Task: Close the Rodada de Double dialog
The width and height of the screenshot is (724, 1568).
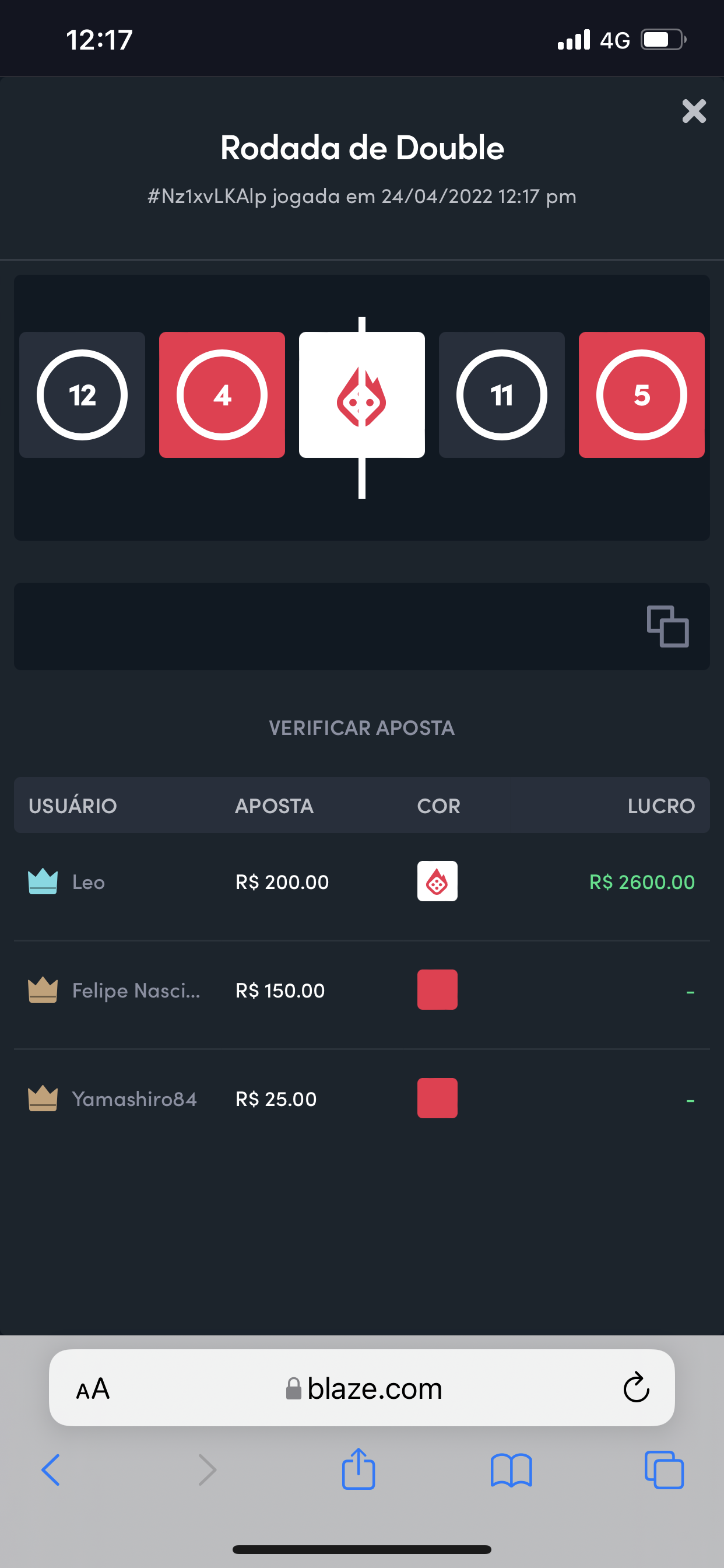Action: tap(694, 111)
